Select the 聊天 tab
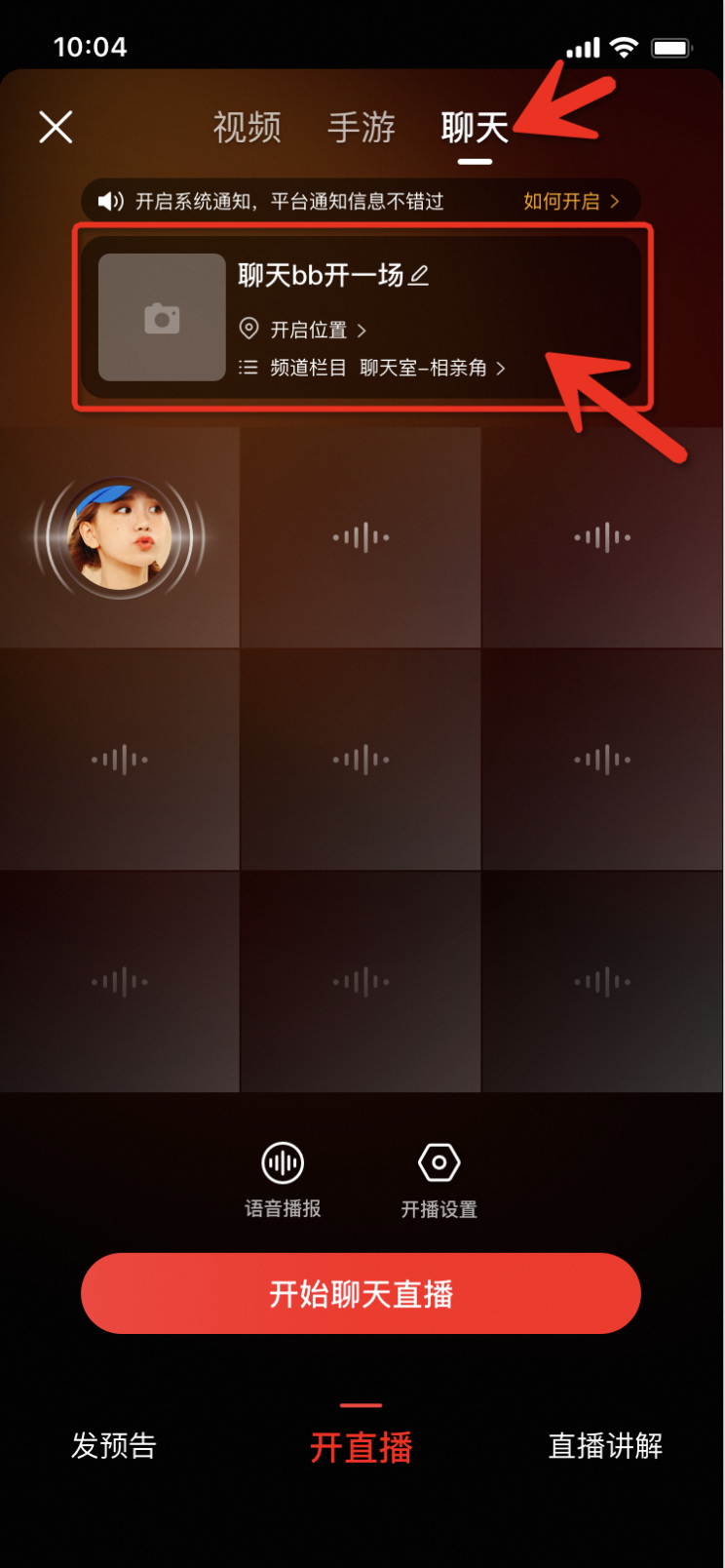The image size is (725, 1568). click(475, 128)
